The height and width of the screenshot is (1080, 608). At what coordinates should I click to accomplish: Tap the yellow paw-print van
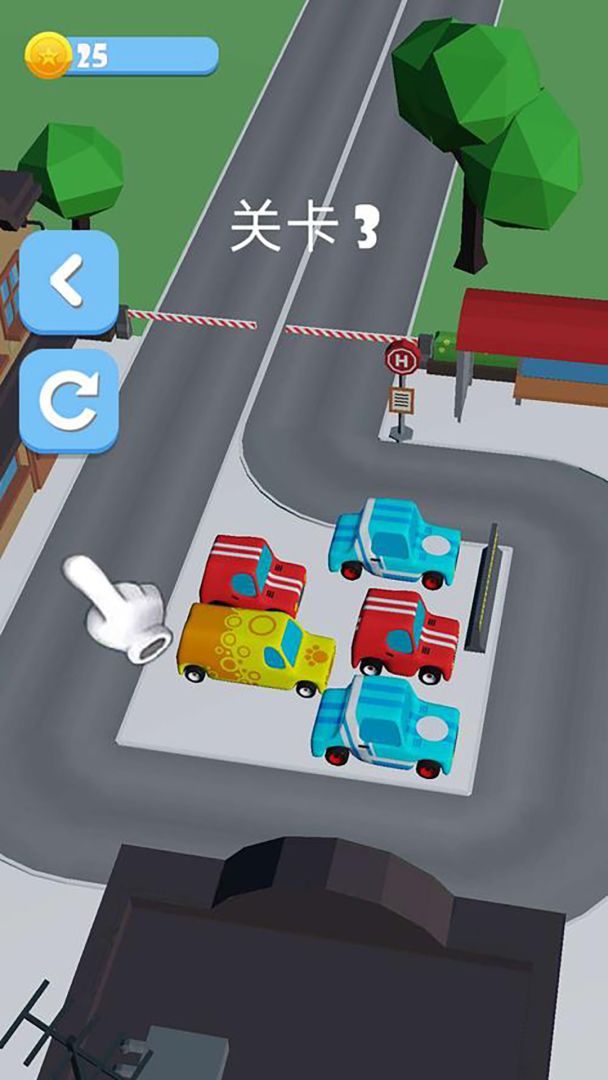(256, 648)
